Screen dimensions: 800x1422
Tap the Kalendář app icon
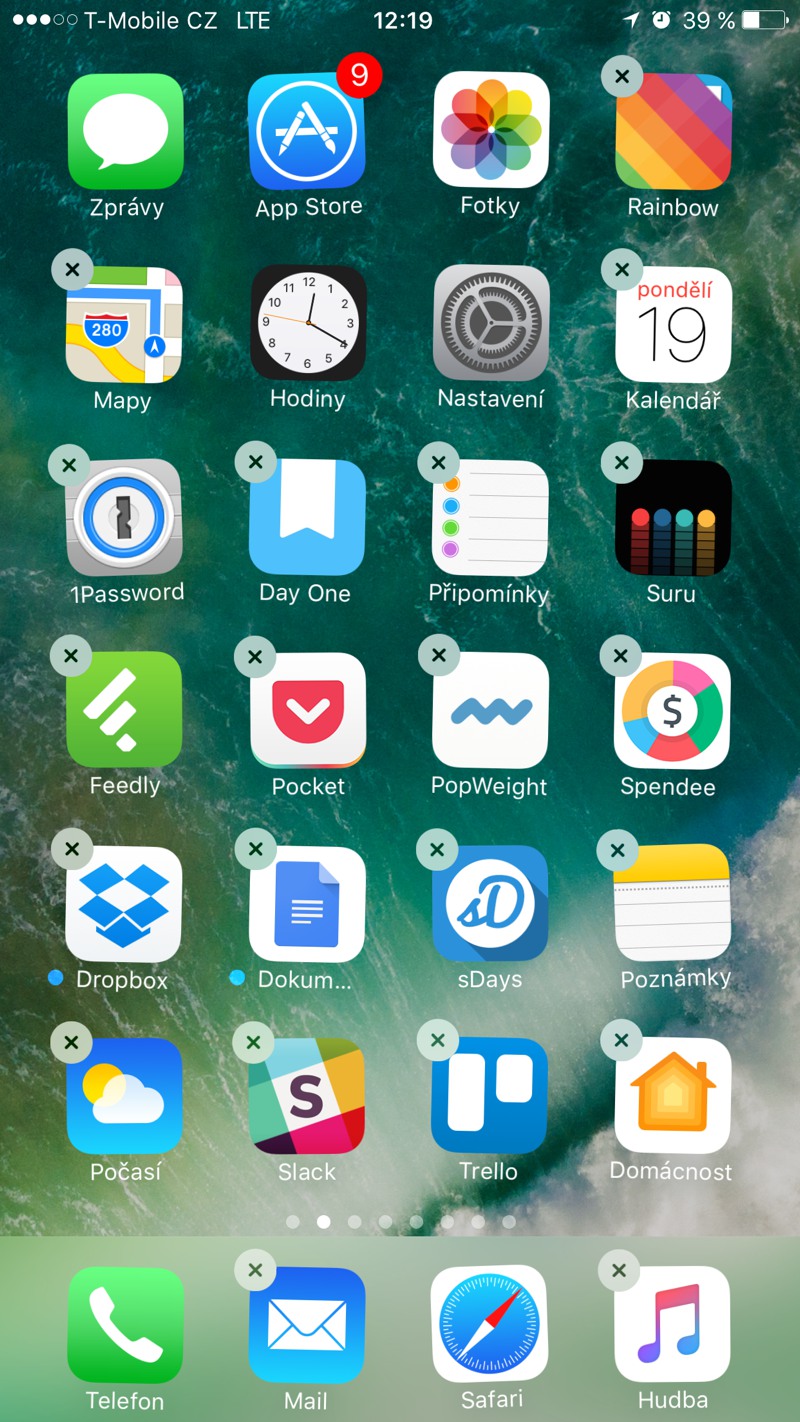[x=673, y=325]
